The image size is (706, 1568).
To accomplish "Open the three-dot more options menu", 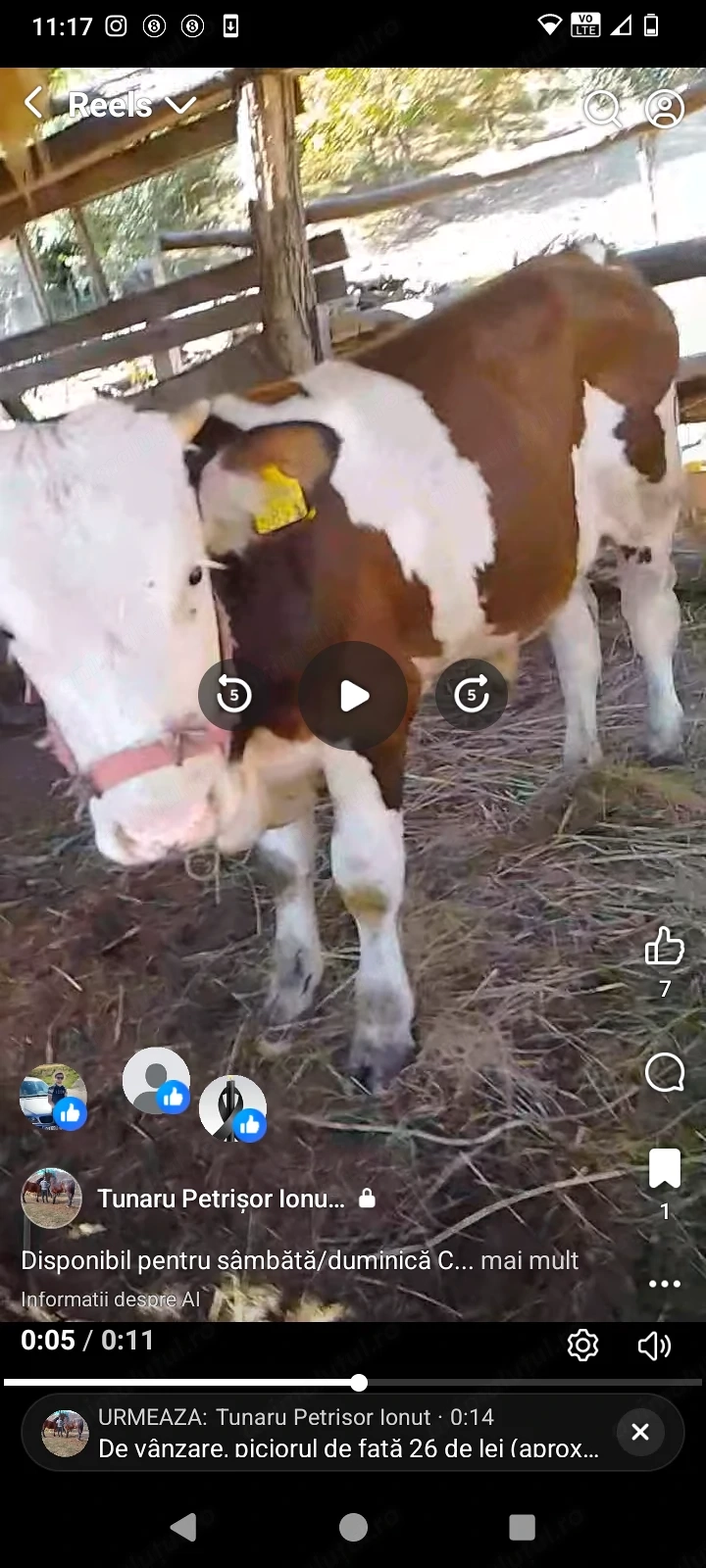I will coord(664,1284).
